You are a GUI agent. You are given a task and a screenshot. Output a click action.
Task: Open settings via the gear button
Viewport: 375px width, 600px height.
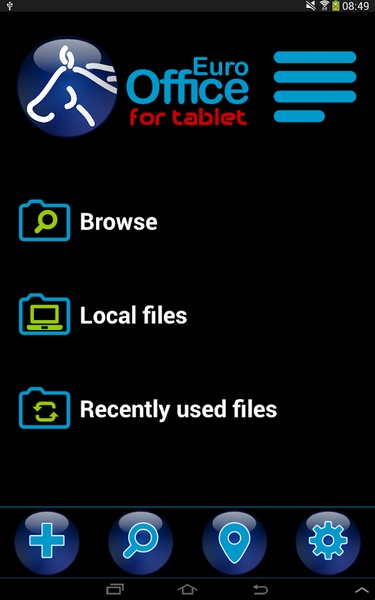coord(328,541)
